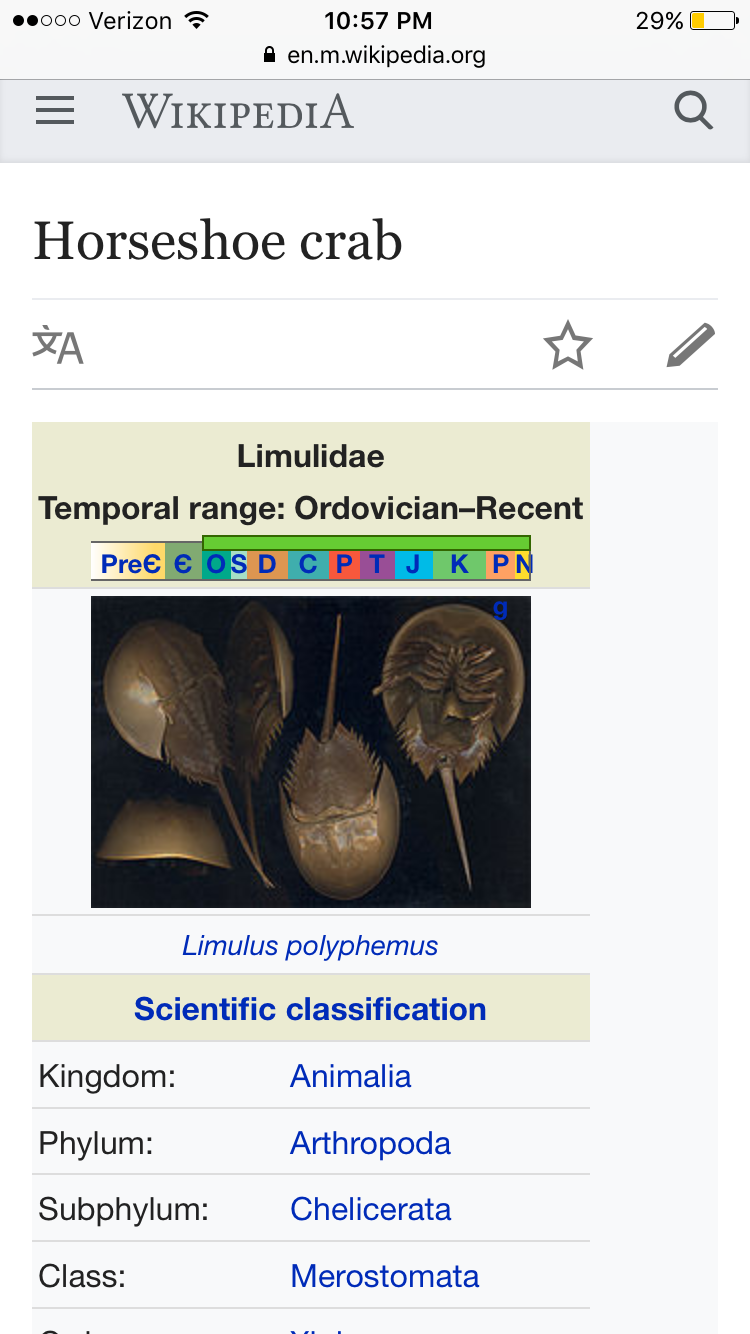This screenshot has width=750, height=1334.
Task: Tap the J period in timeline
Action: [412, 565]
